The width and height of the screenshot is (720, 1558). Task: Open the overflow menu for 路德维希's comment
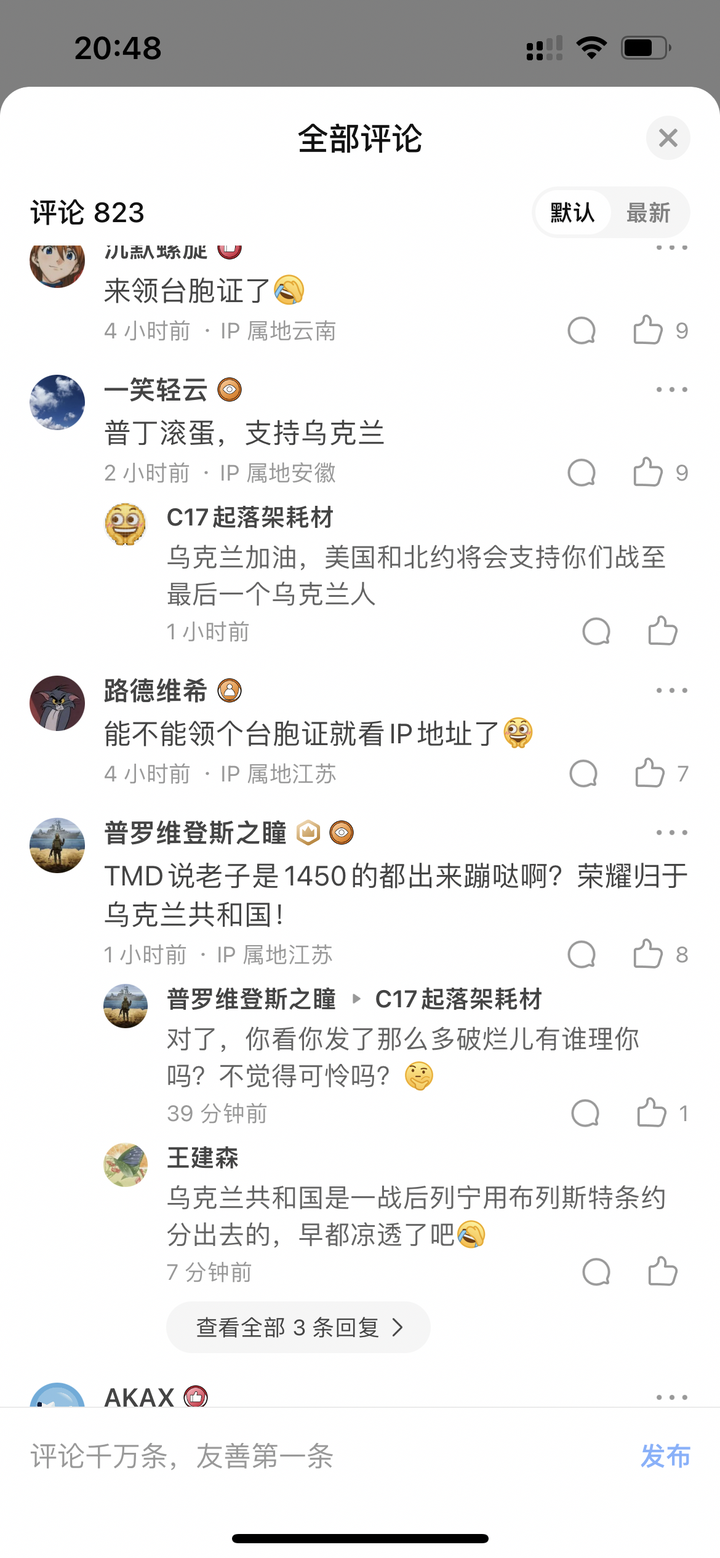coord(671,691)
